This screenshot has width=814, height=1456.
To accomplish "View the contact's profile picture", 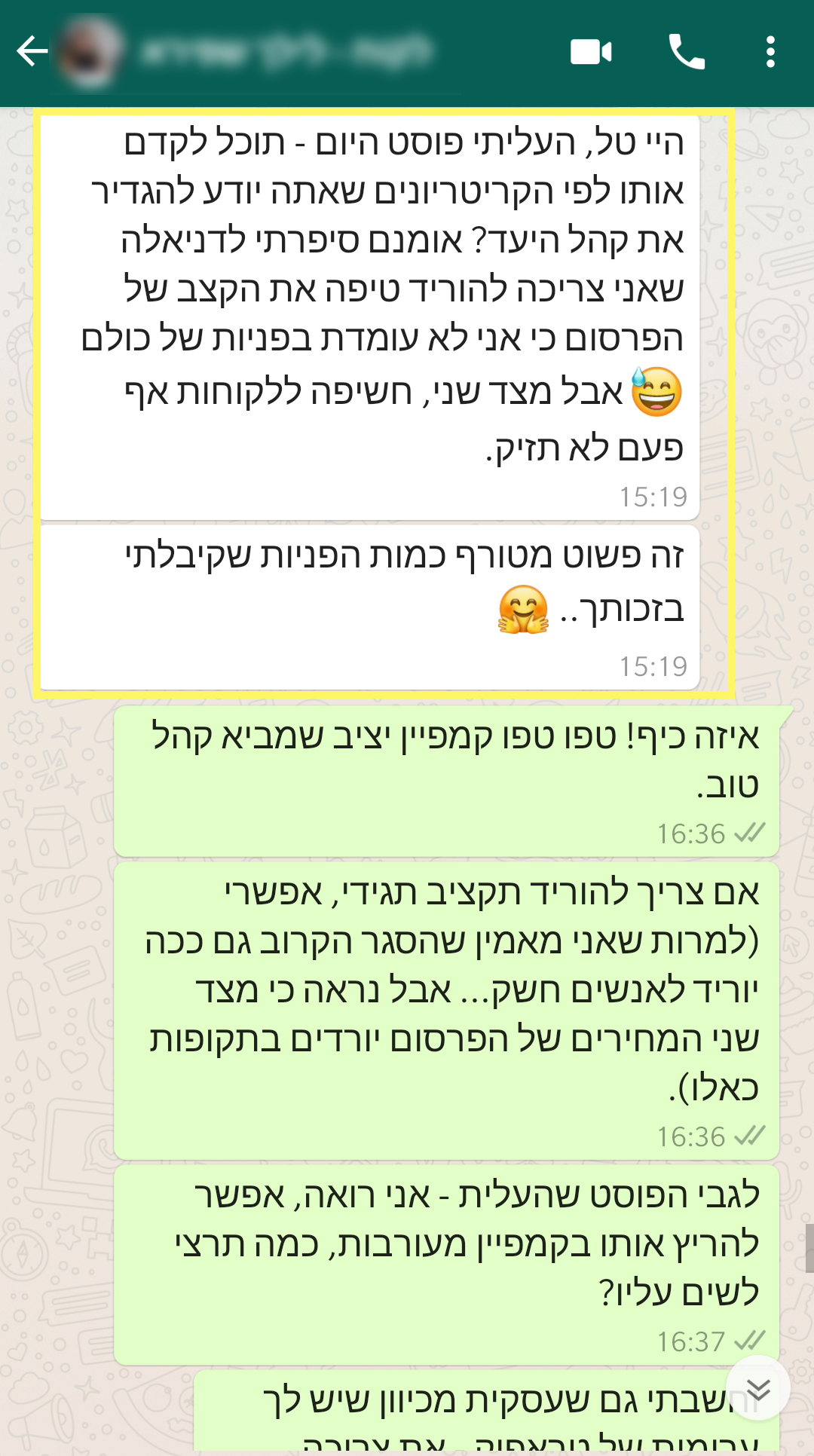I will pos(89,51).
